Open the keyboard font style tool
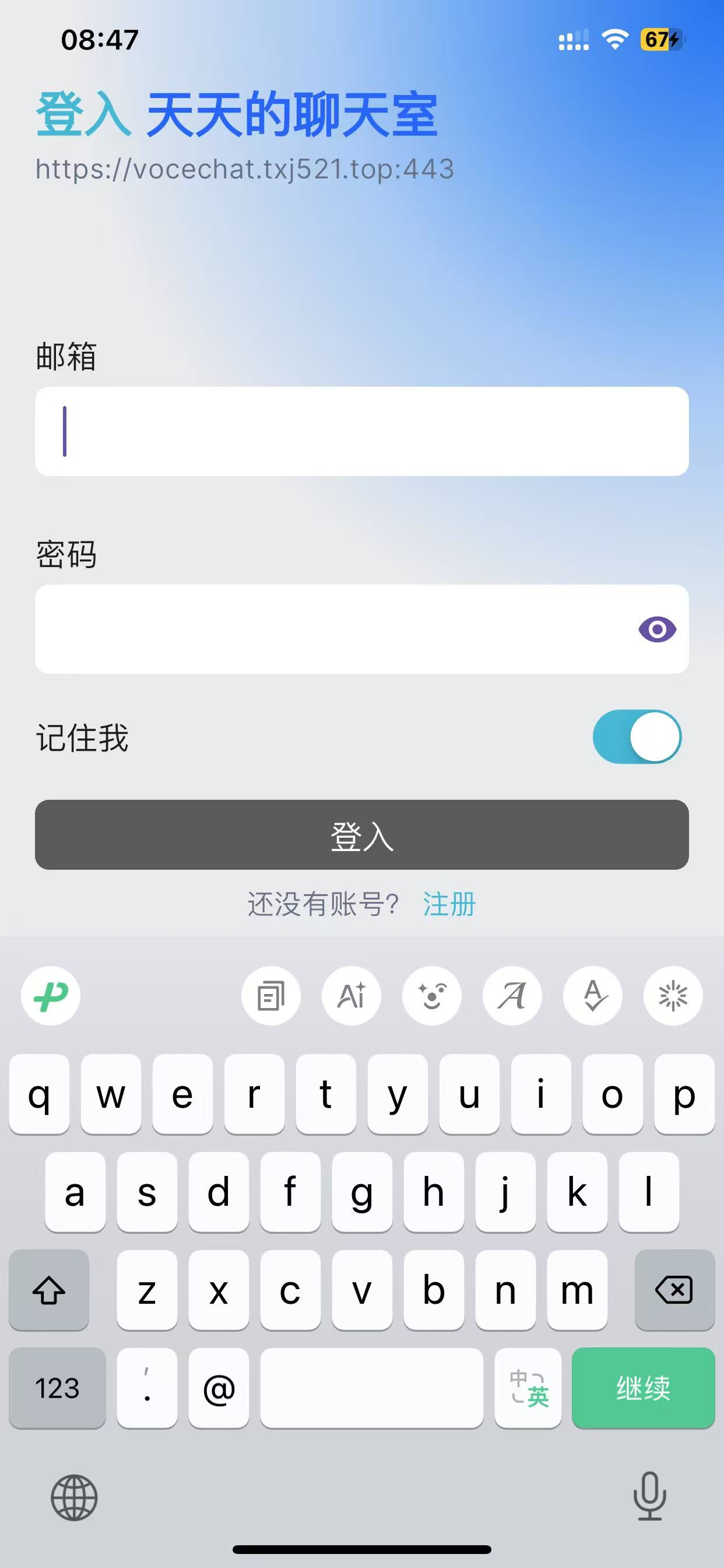Viewport: 724px width, 1568px height. point(512,996)
